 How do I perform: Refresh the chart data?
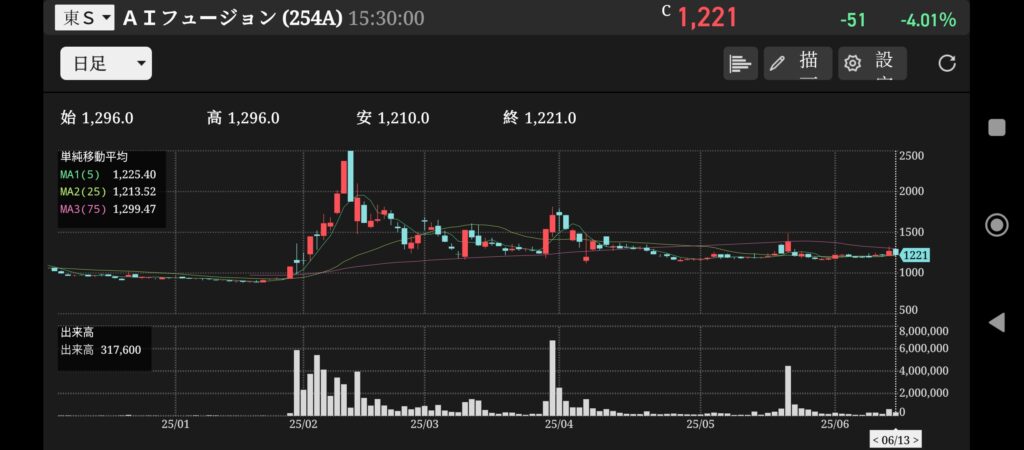click(x=946, y=64)
